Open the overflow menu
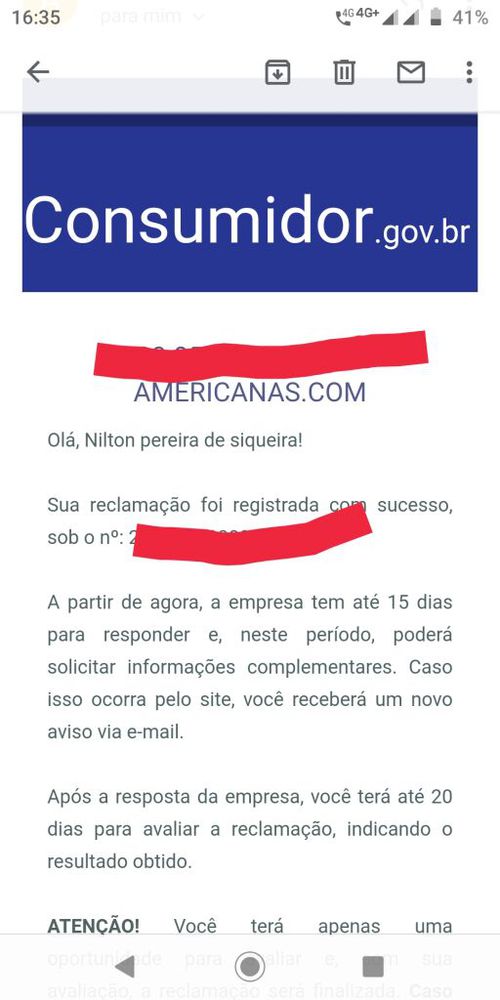This screenshot has width=500, height=1000. [x=469, y=72]
